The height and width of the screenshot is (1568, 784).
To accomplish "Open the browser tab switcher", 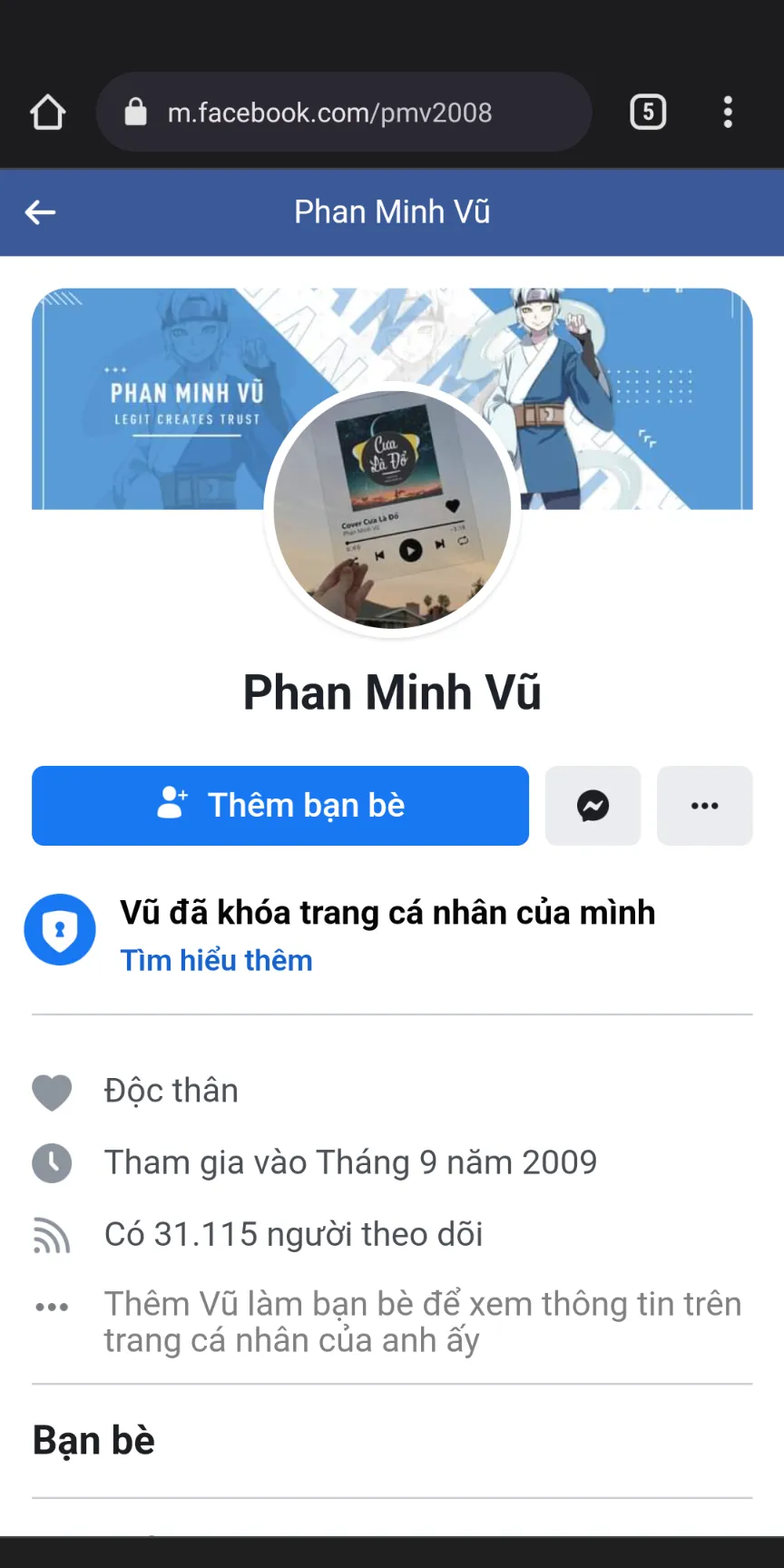I will tap(648, 113).
